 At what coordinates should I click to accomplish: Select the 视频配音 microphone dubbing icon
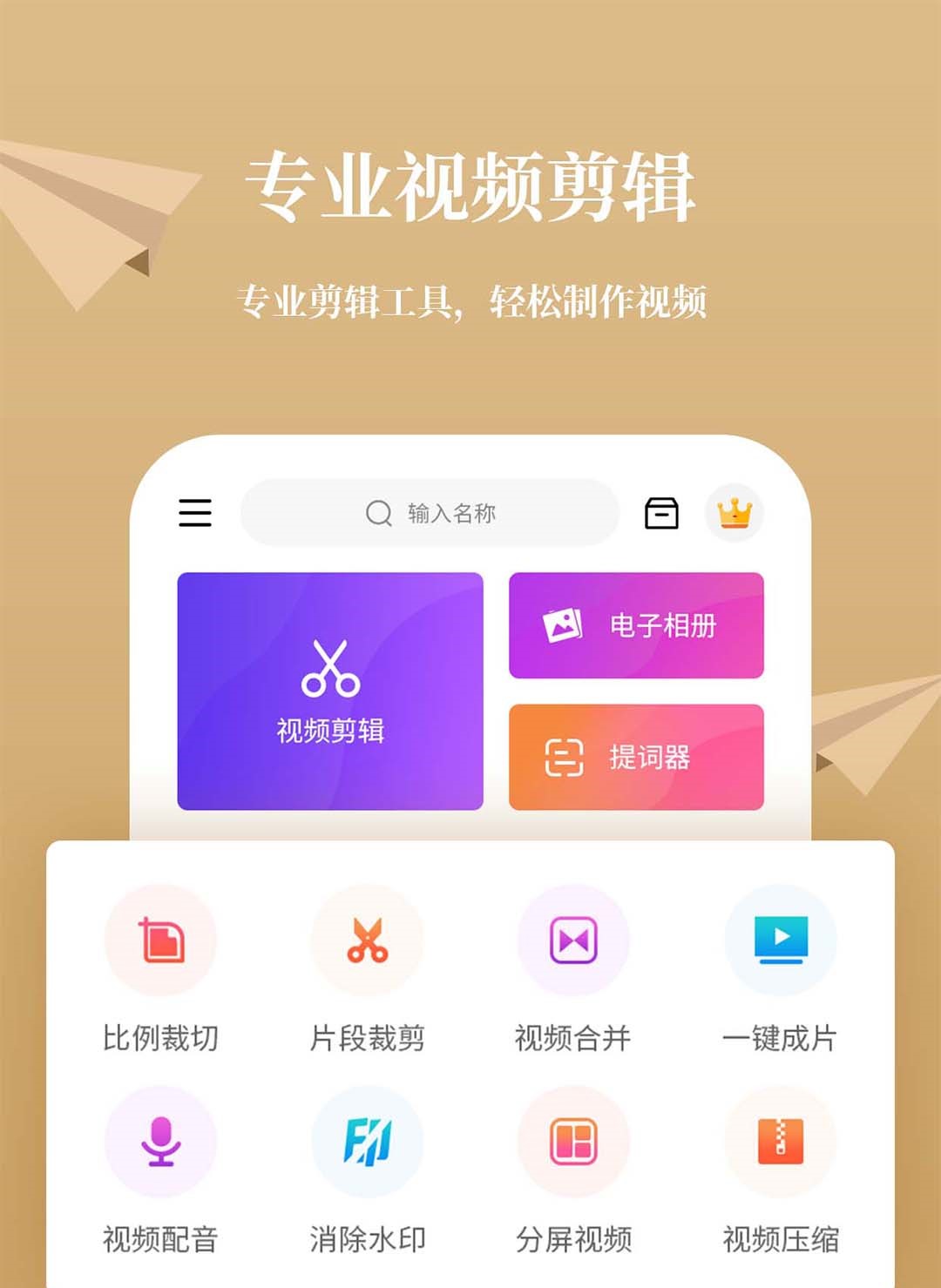(160, 1143)
